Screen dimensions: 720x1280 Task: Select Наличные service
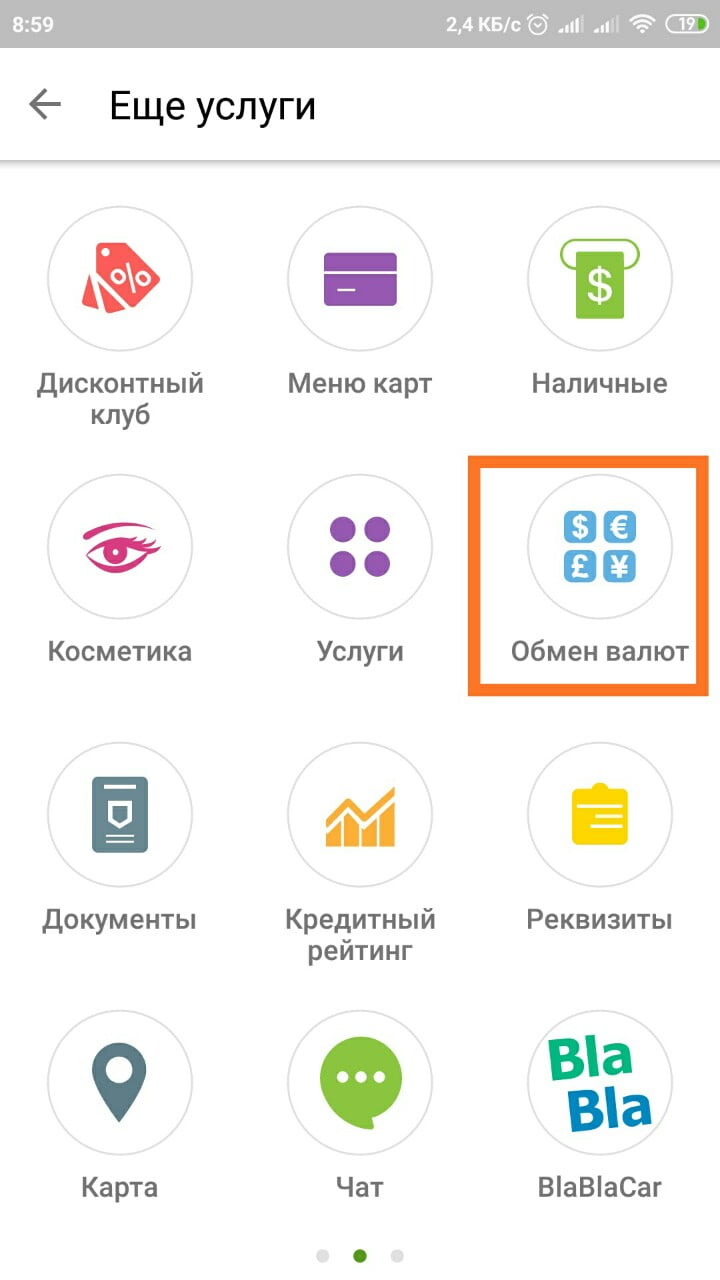click(x=600, y=278)
